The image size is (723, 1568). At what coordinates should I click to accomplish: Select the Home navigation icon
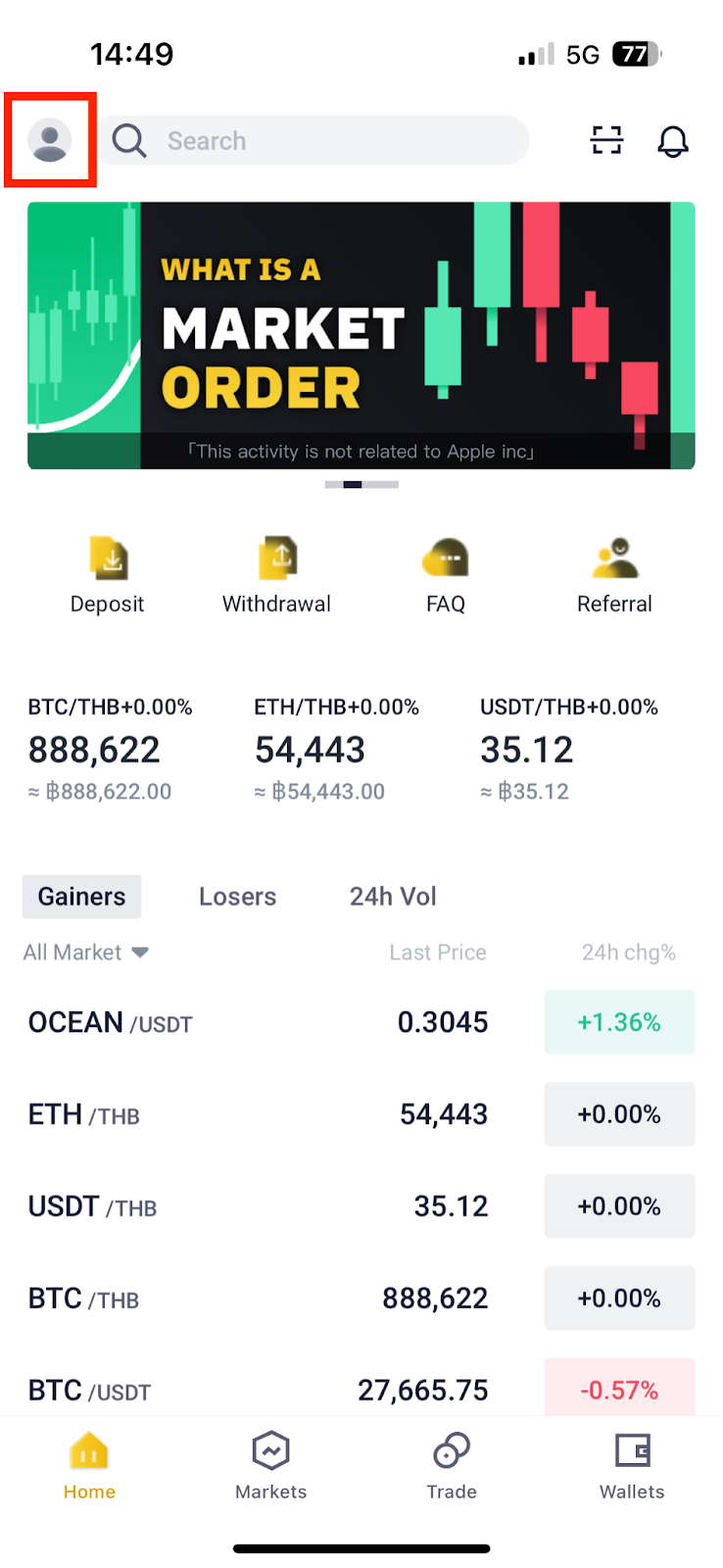pos(89,1451)
